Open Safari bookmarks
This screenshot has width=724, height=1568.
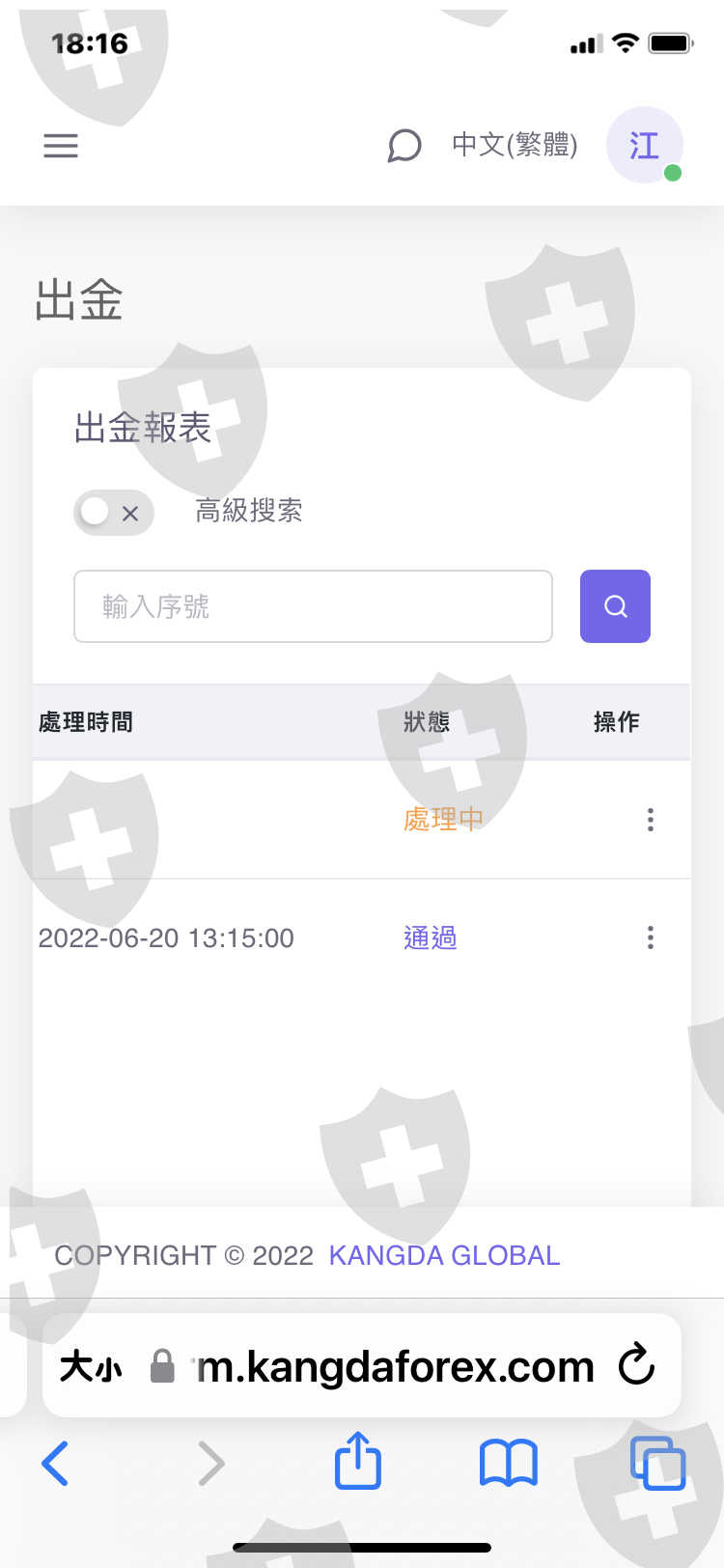pyautogui.click(x=509, y=1463)
